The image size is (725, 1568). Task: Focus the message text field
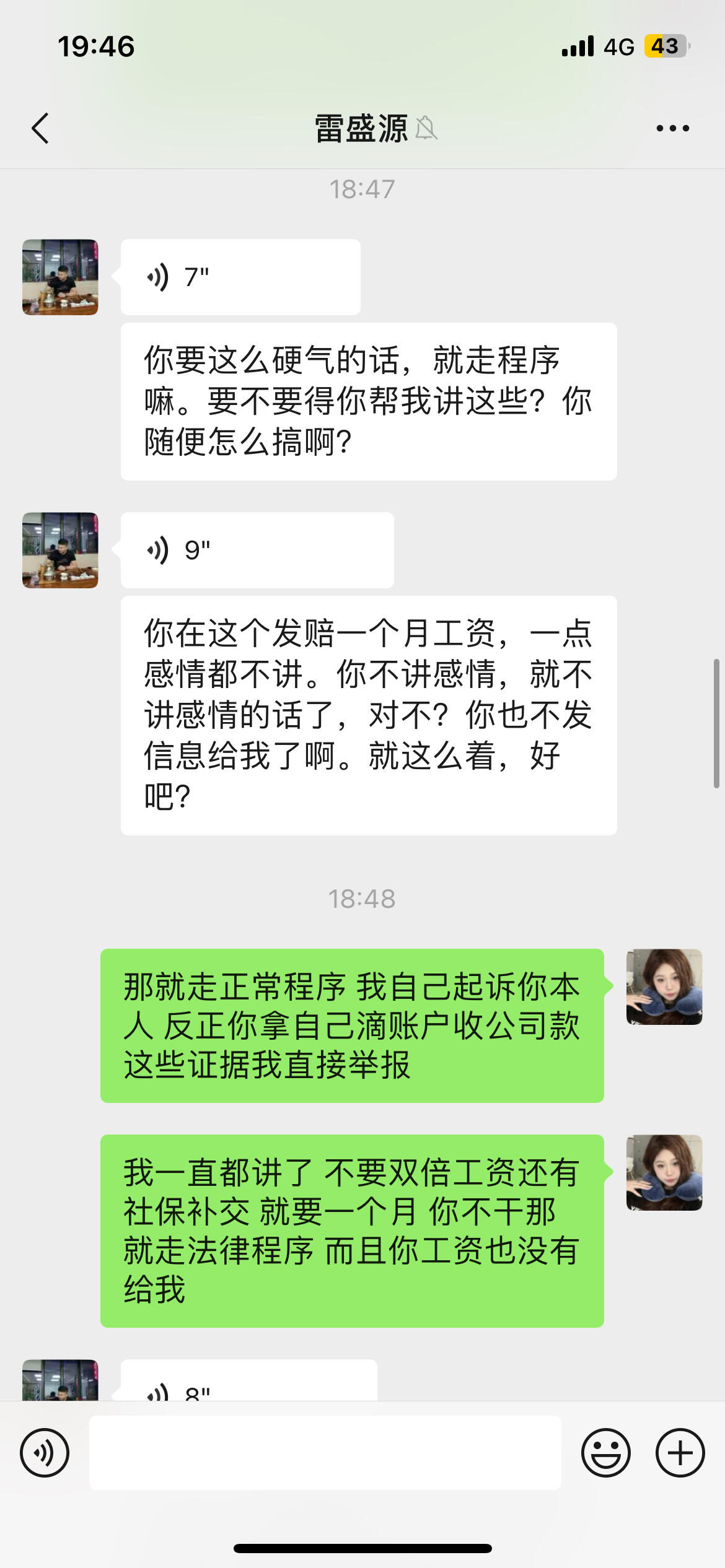[325, 1452]
